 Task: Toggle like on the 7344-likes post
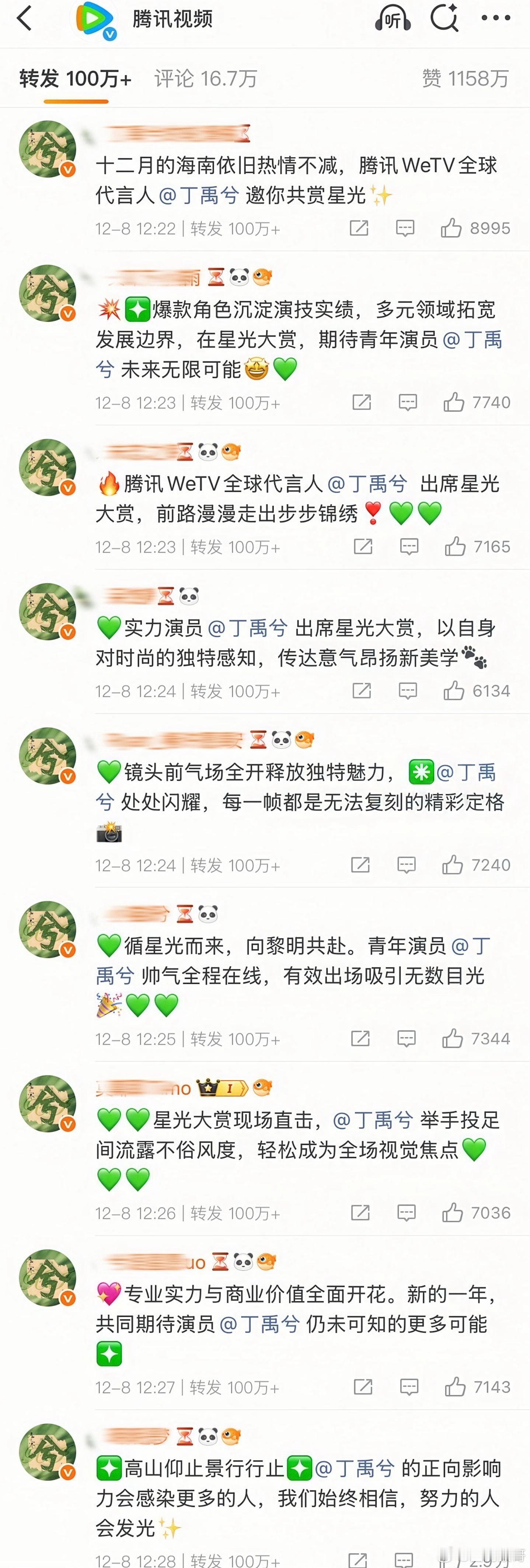tap(453, 1039)
